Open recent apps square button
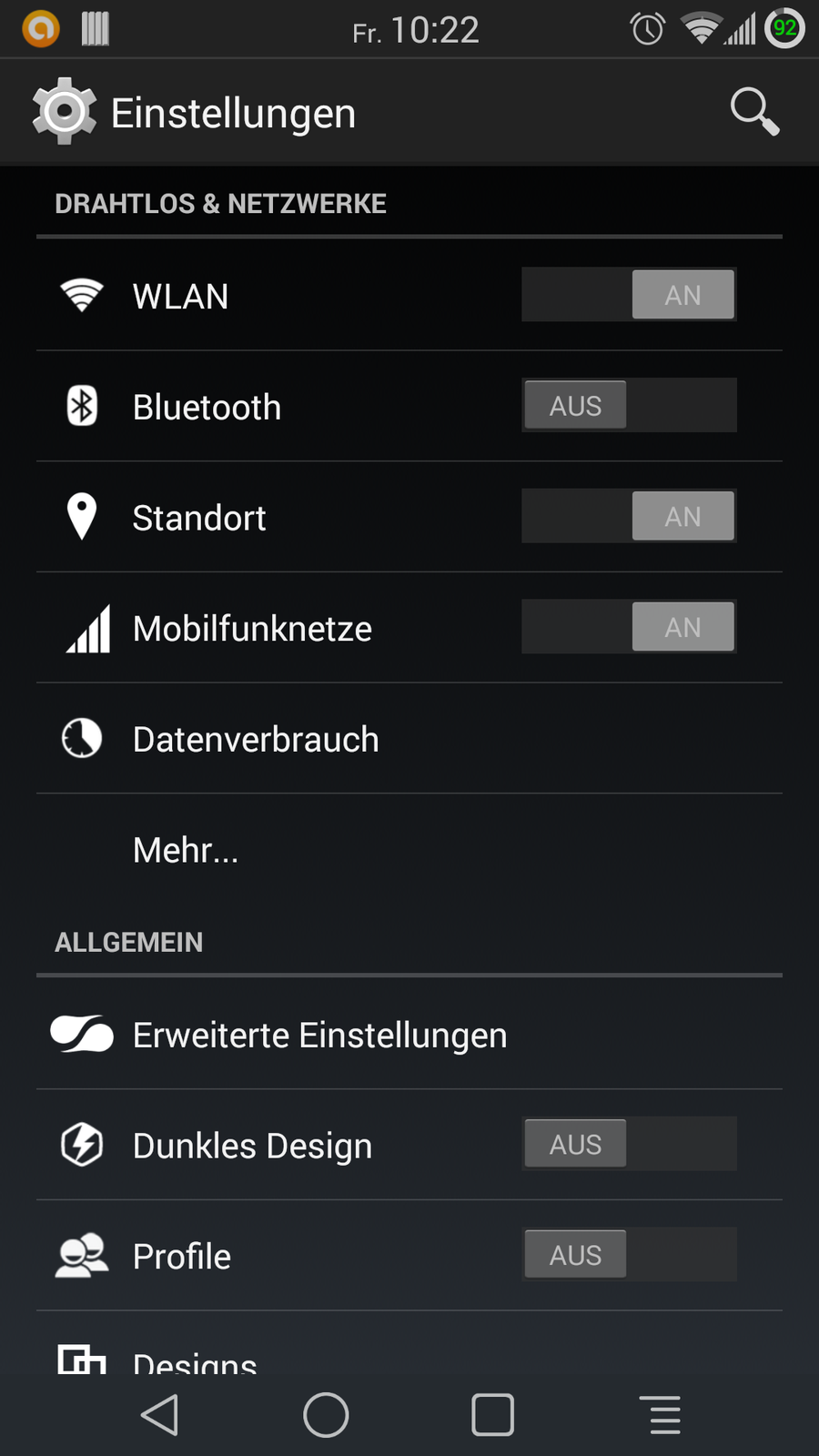This screenshot has height=1456, width=819. [x=492, y=1415]
